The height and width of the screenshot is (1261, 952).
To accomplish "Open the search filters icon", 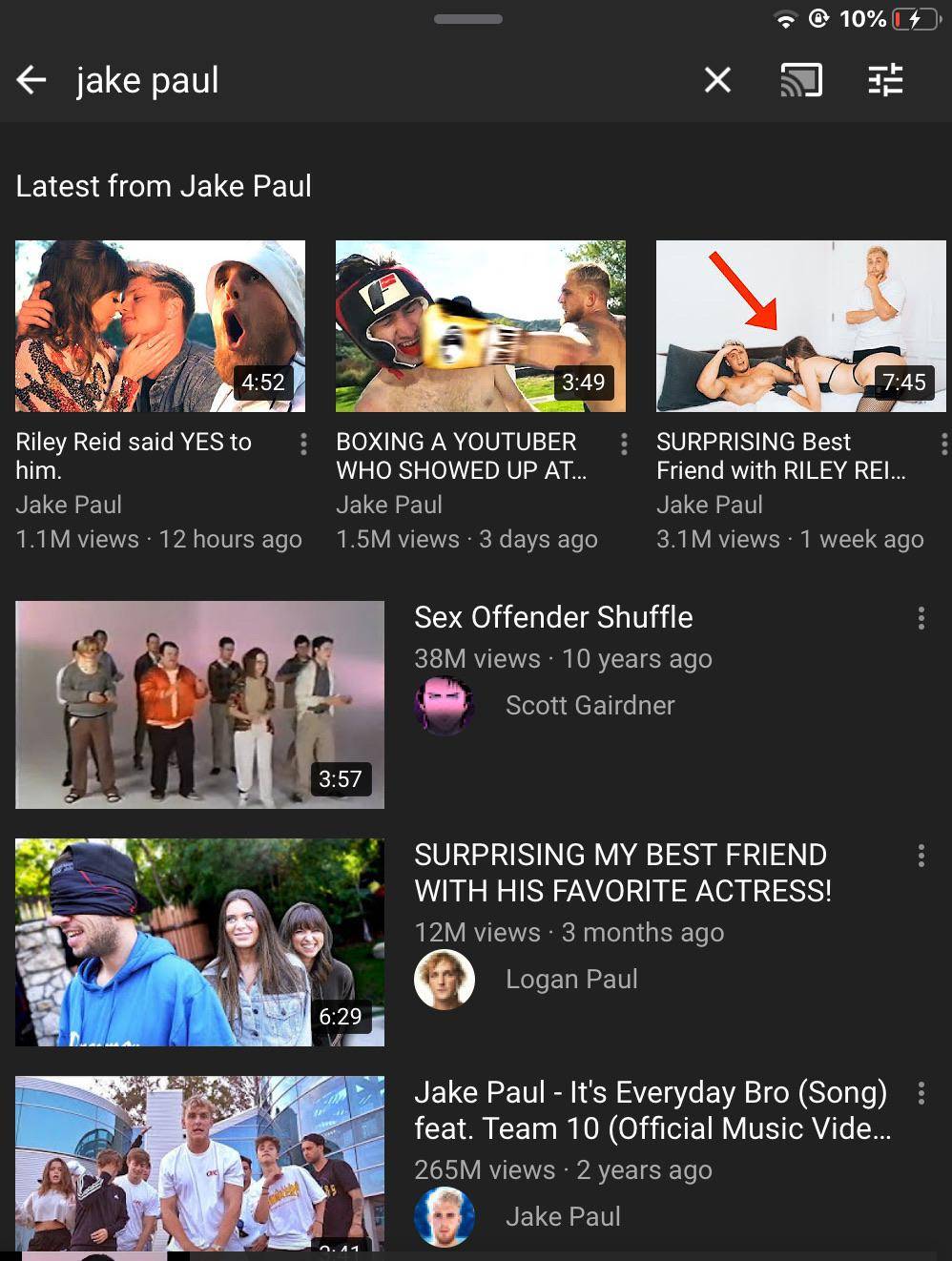I will point(885,80).
